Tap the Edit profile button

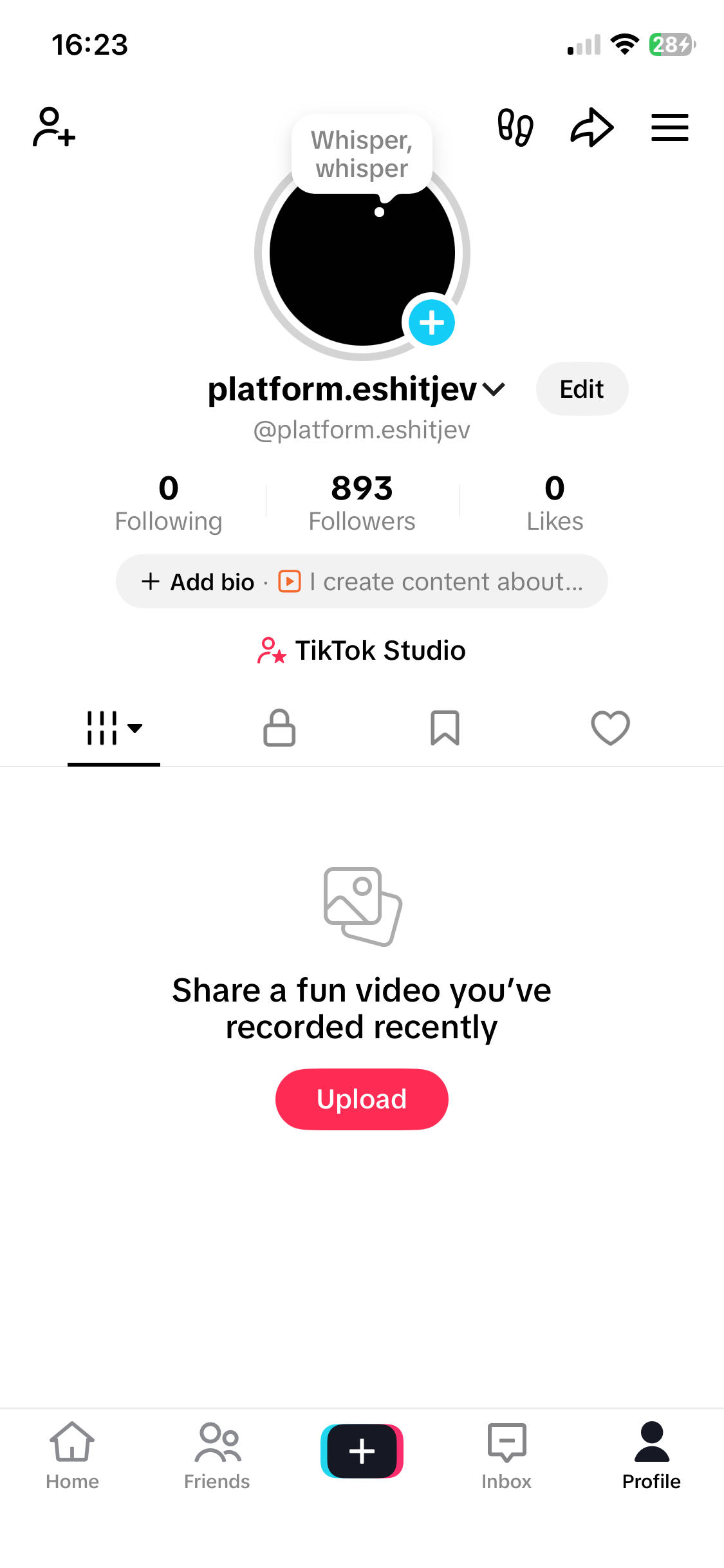click(582, 389)
